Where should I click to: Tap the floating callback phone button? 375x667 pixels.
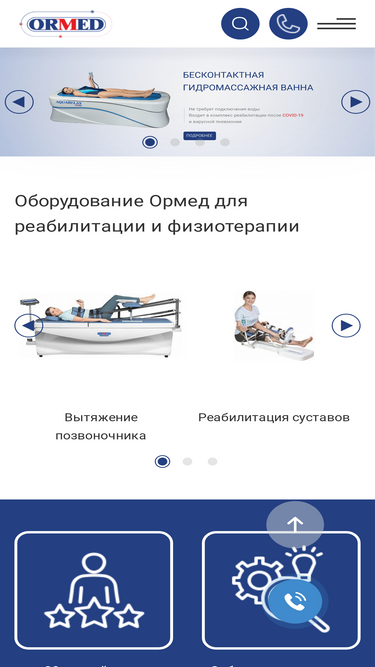[x=295, y=601]
